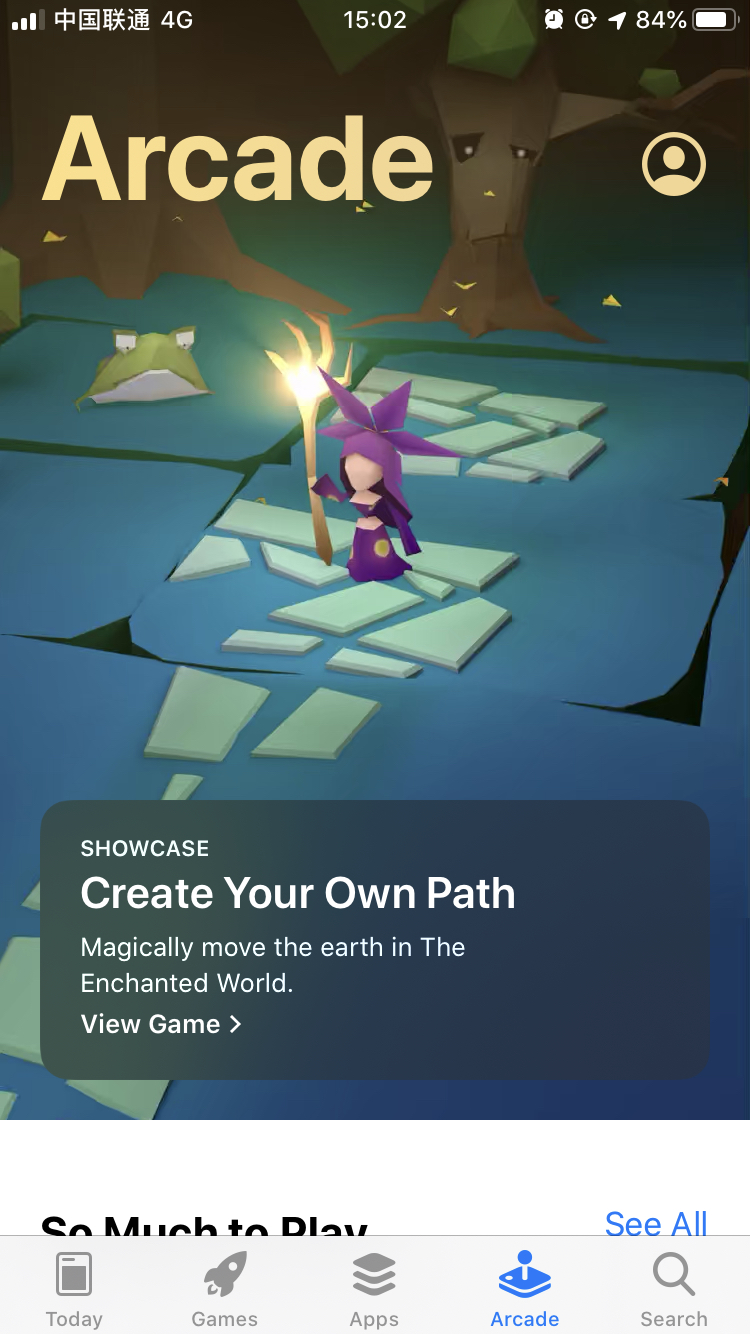The width and height of the screenshot is (750, 1334).
Task: Go to the Apps tab
Action: [x=374, y=1290]
